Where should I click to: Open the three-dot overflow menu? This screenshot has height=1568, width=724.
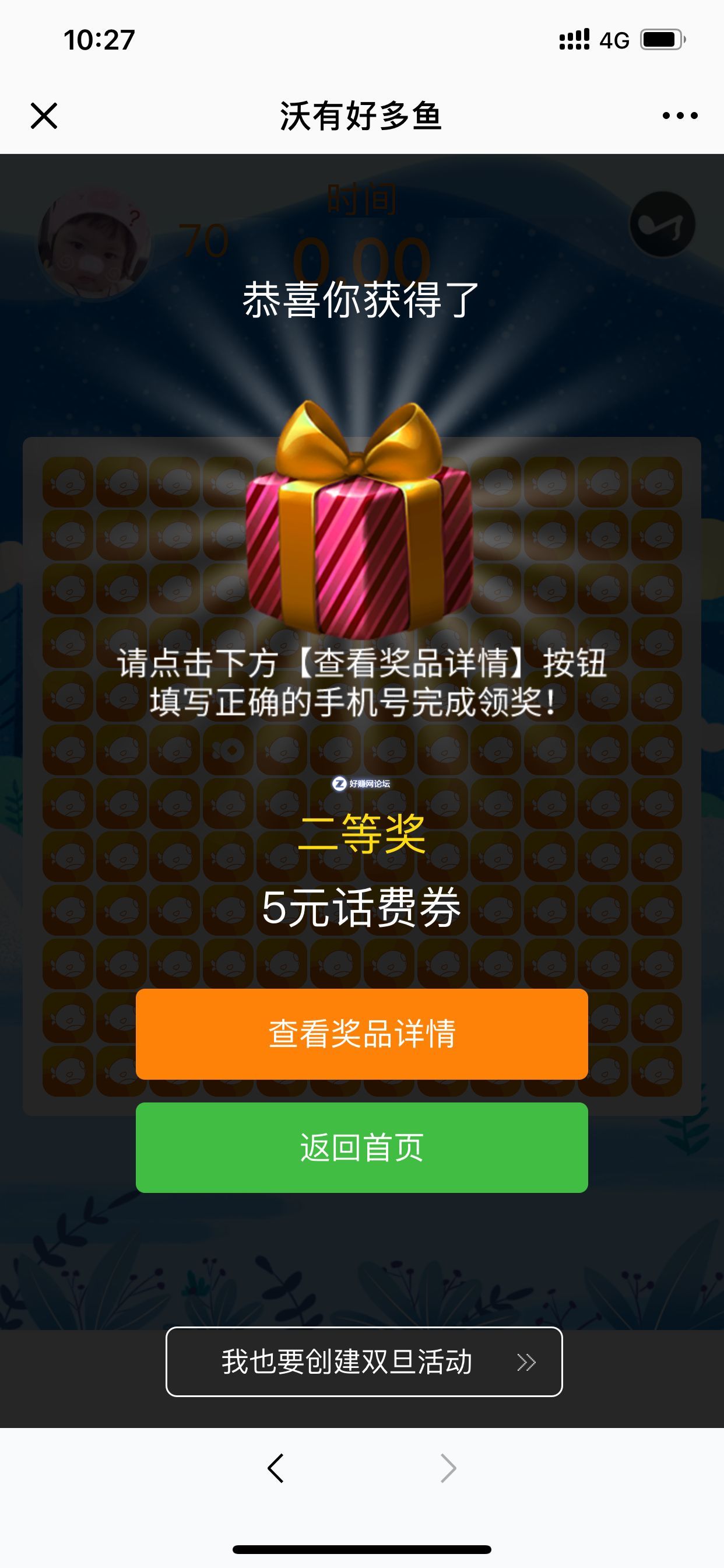pos(680,116)
